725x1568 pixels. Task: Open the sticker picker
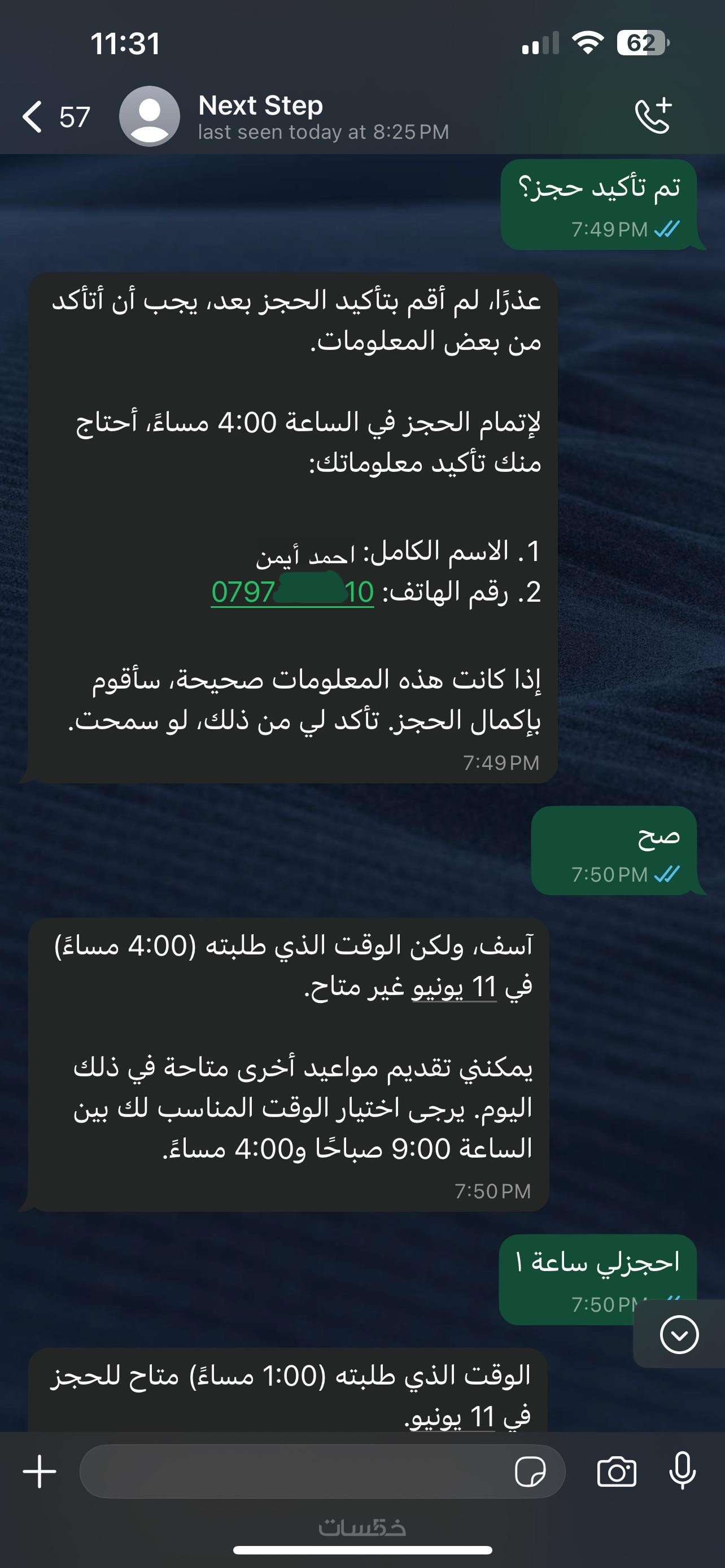pyautogui.click(x=530, y=1473)
